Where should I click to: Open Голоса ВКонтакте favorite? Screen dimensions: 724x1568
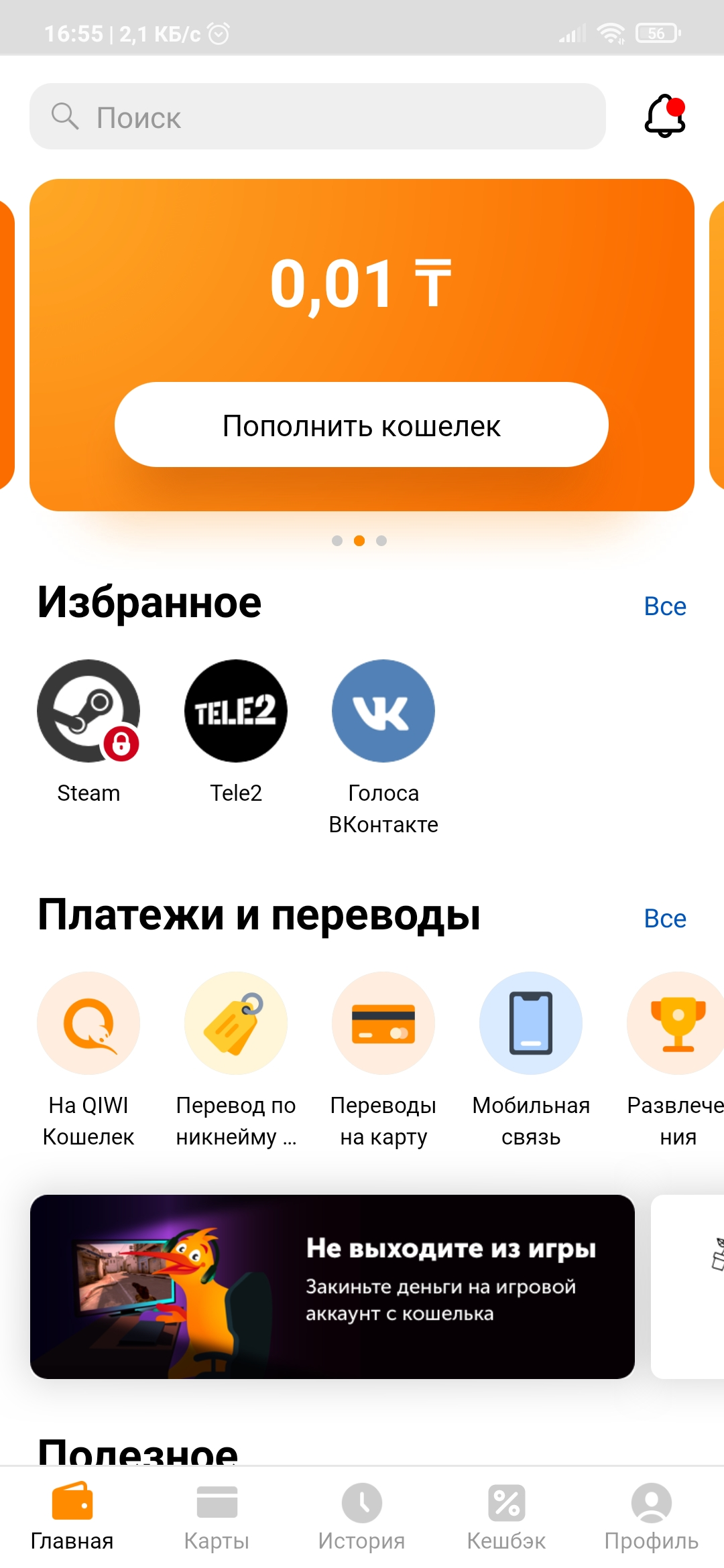(x=383, y=712)
